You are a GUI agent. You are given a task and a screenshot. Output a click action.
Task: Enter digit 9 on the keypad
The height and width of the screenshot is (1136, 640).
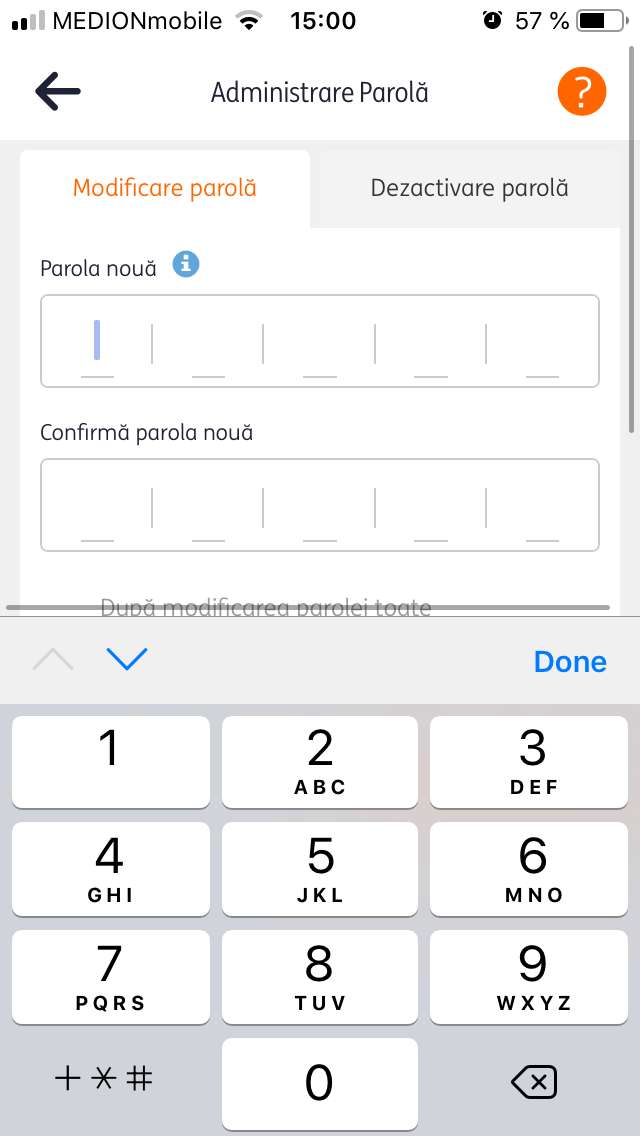point(533,976)
